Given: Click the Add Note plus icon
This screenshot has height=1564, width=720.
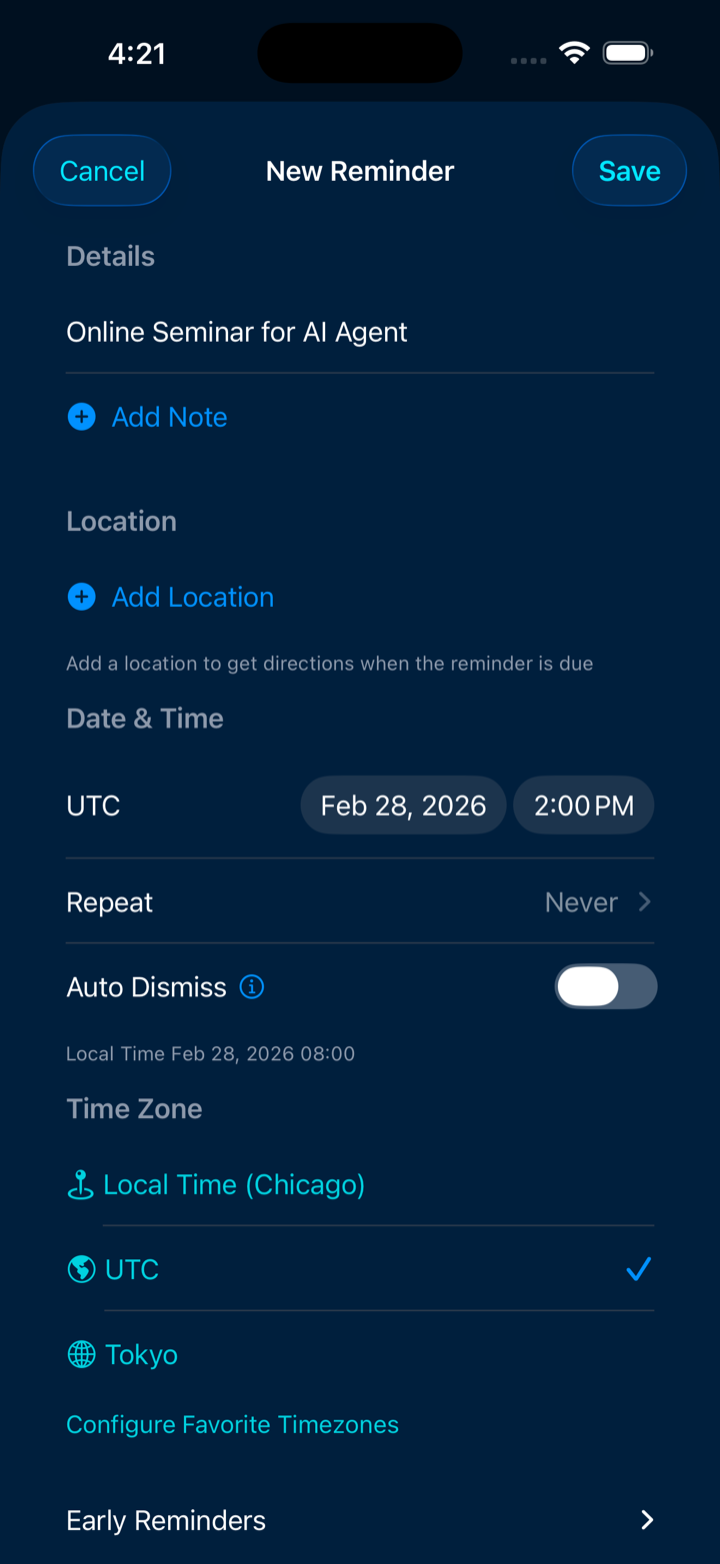Looking at the screenshot, I should (x=81, y=417).
